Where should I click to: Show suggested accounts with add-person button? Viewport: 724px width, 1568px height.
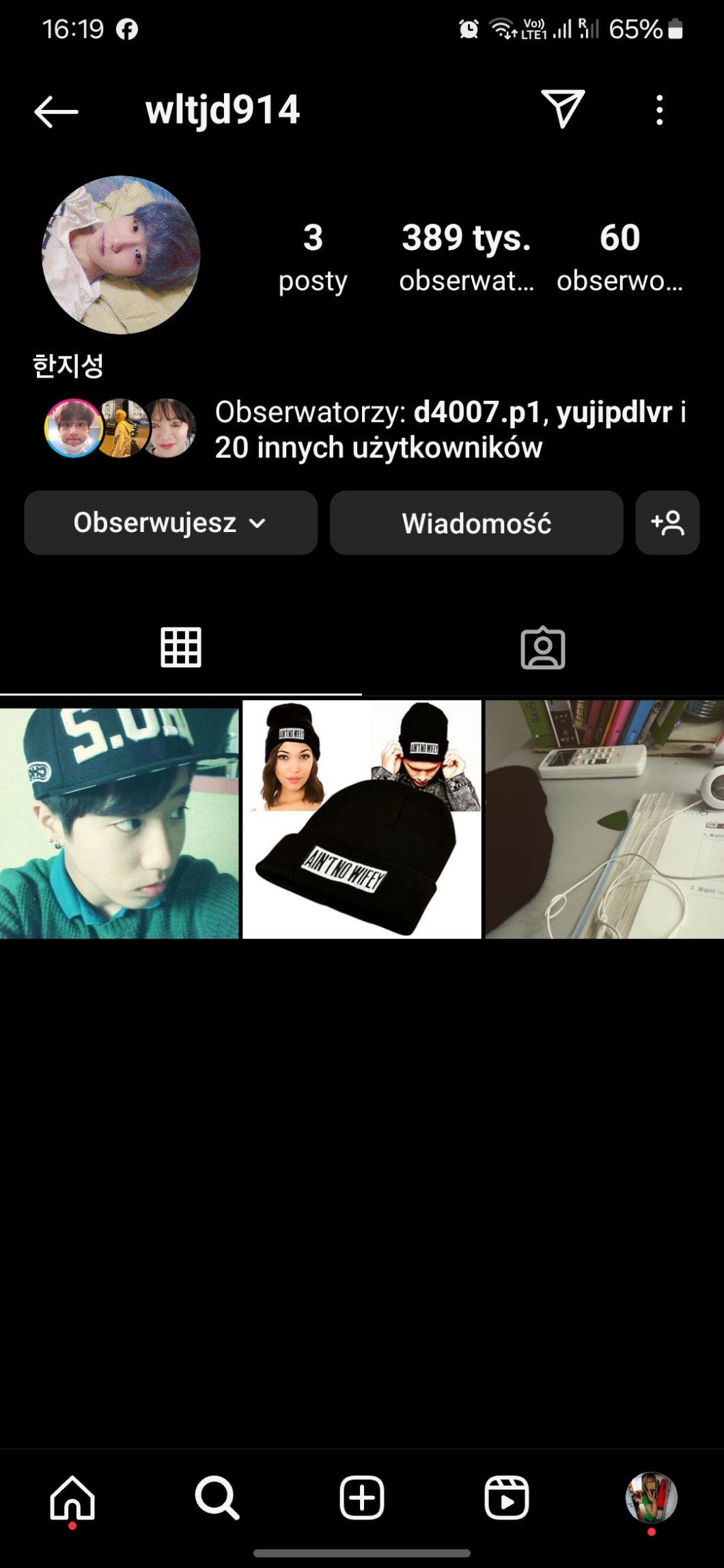tap(667, 523)
